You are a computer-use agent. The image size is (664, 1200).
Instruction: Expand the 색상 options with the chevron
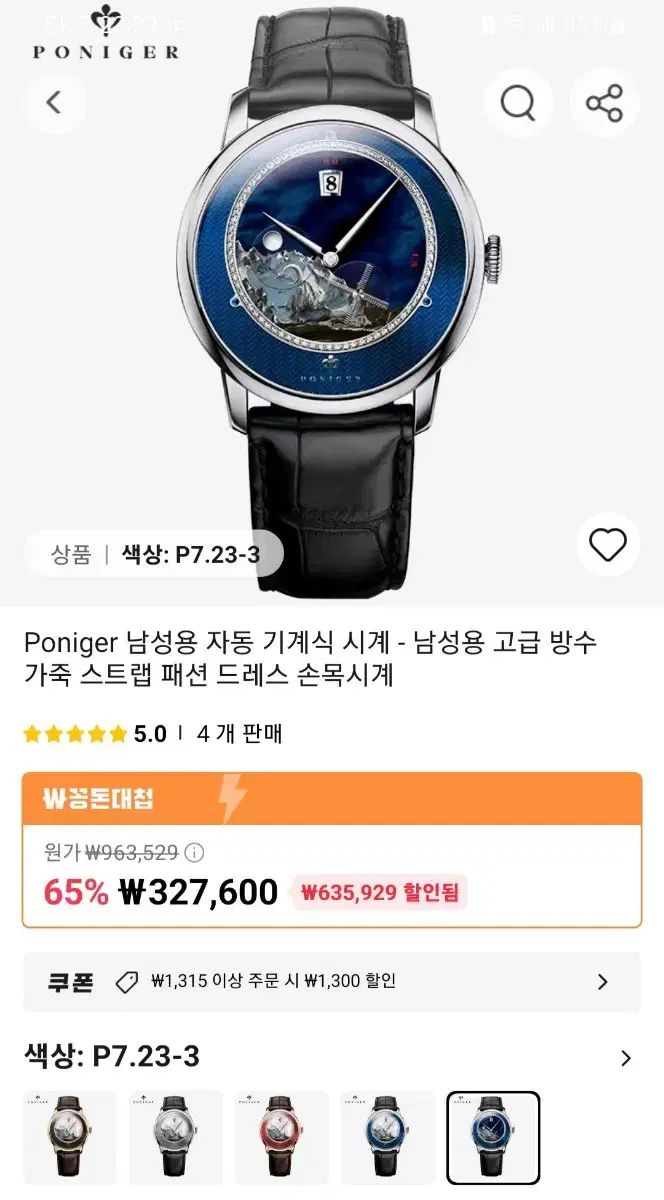tap(626, 1058)
